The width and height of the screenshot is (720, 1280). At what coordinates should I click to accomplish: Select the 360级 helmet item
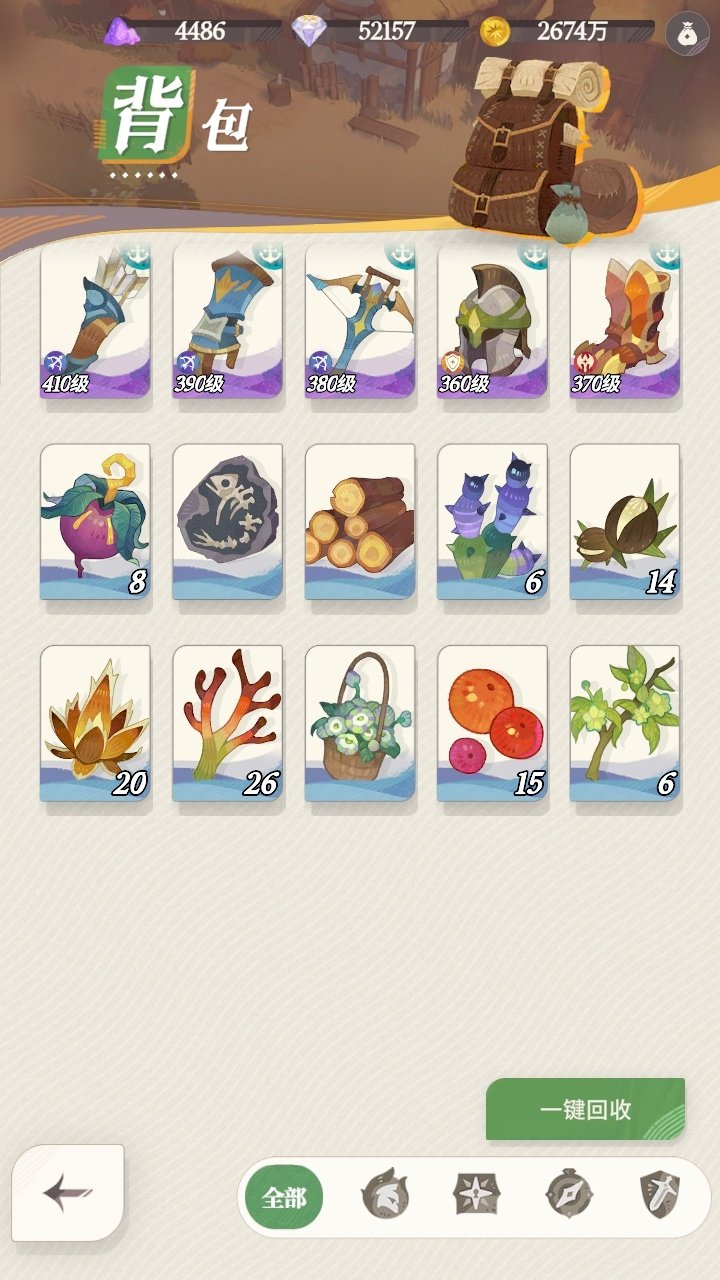492,320
